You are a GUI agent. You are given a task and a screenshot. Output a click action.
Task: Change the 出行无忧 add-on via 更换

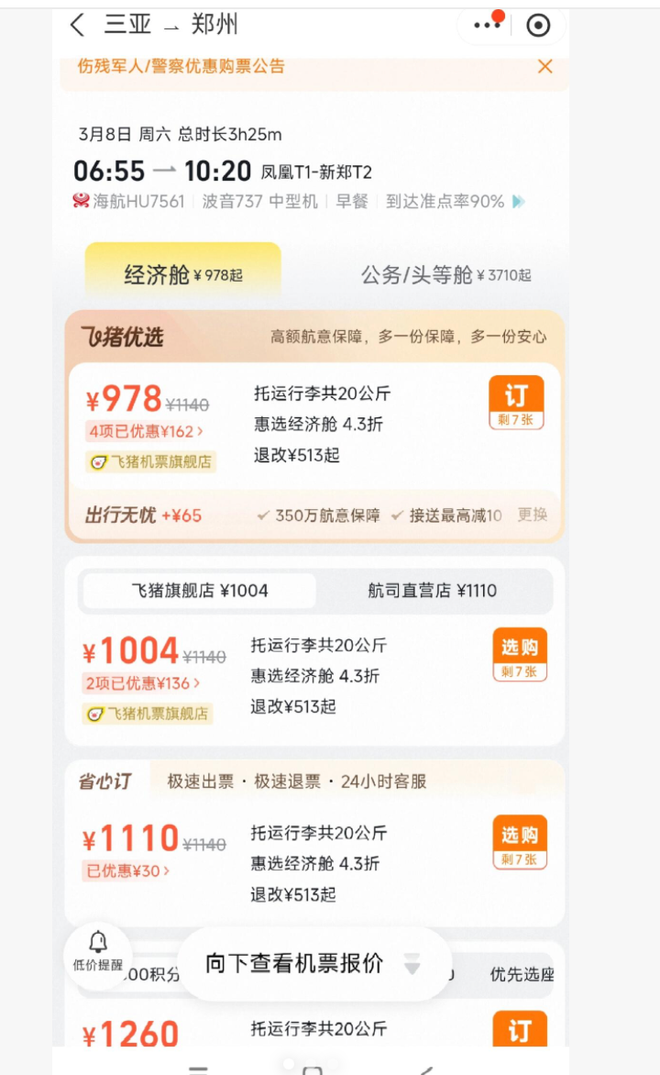(x=532, y=515)
